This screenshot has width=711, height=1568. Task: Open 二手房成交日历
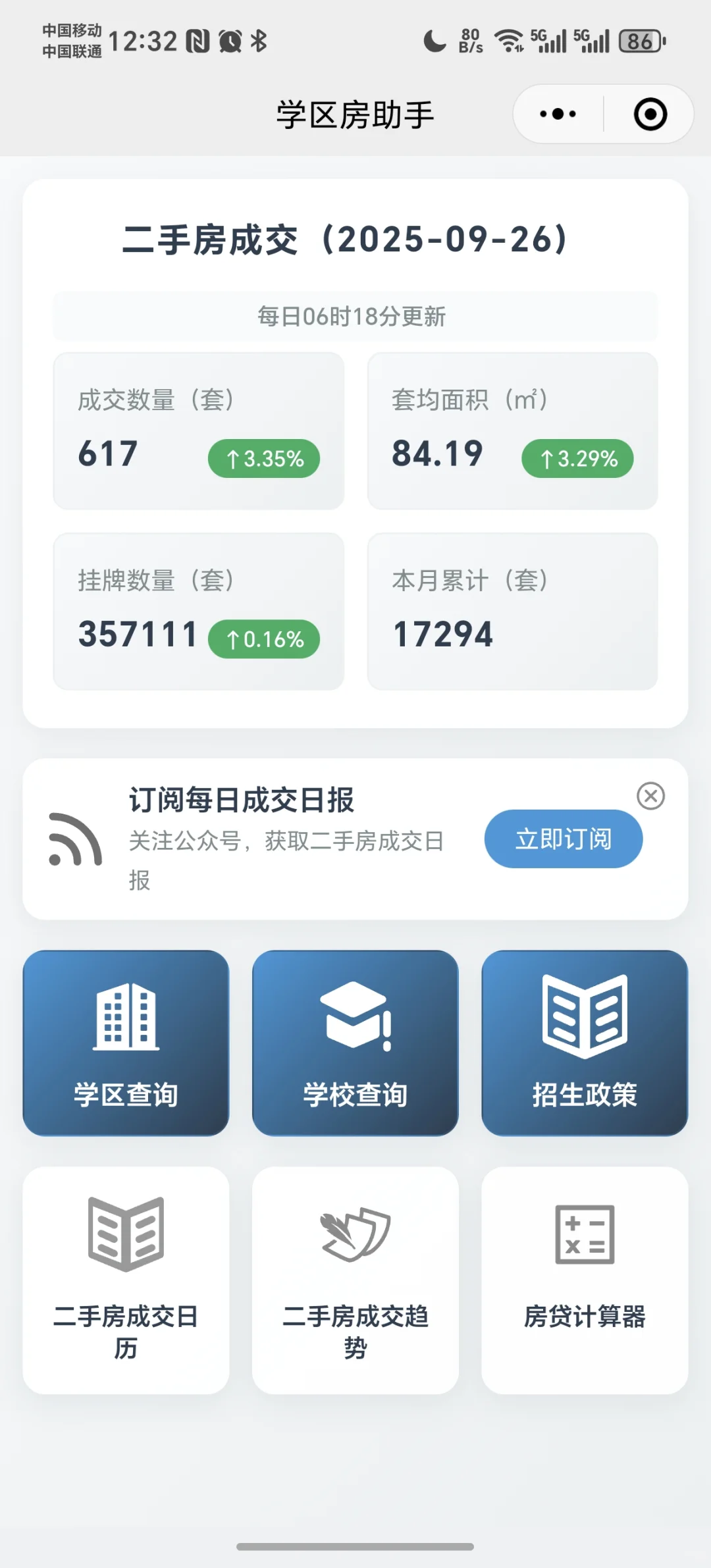(x=126, y=1280)
